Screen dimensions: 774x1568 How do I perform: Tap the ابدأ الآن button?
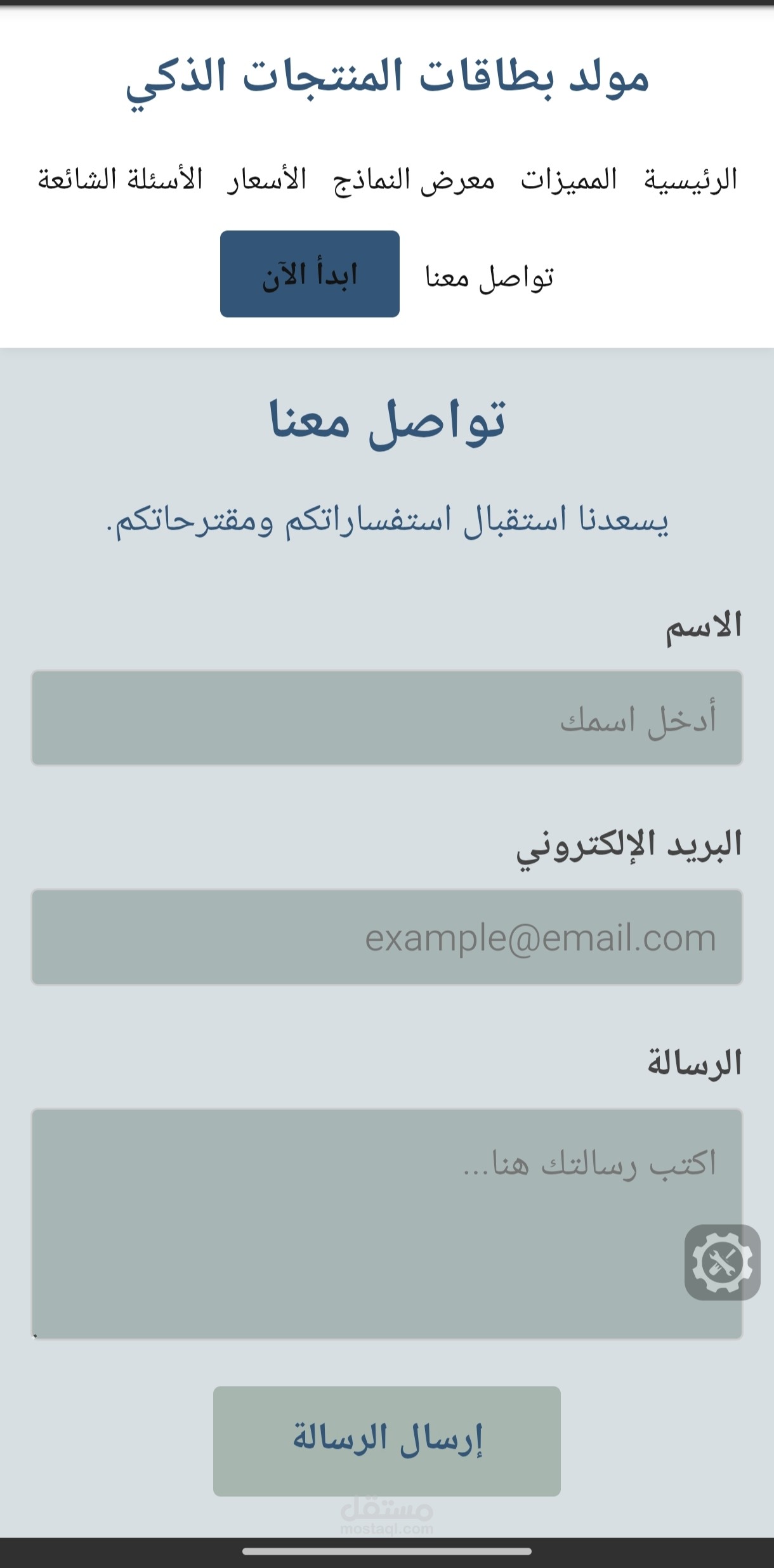click(310, 274)
